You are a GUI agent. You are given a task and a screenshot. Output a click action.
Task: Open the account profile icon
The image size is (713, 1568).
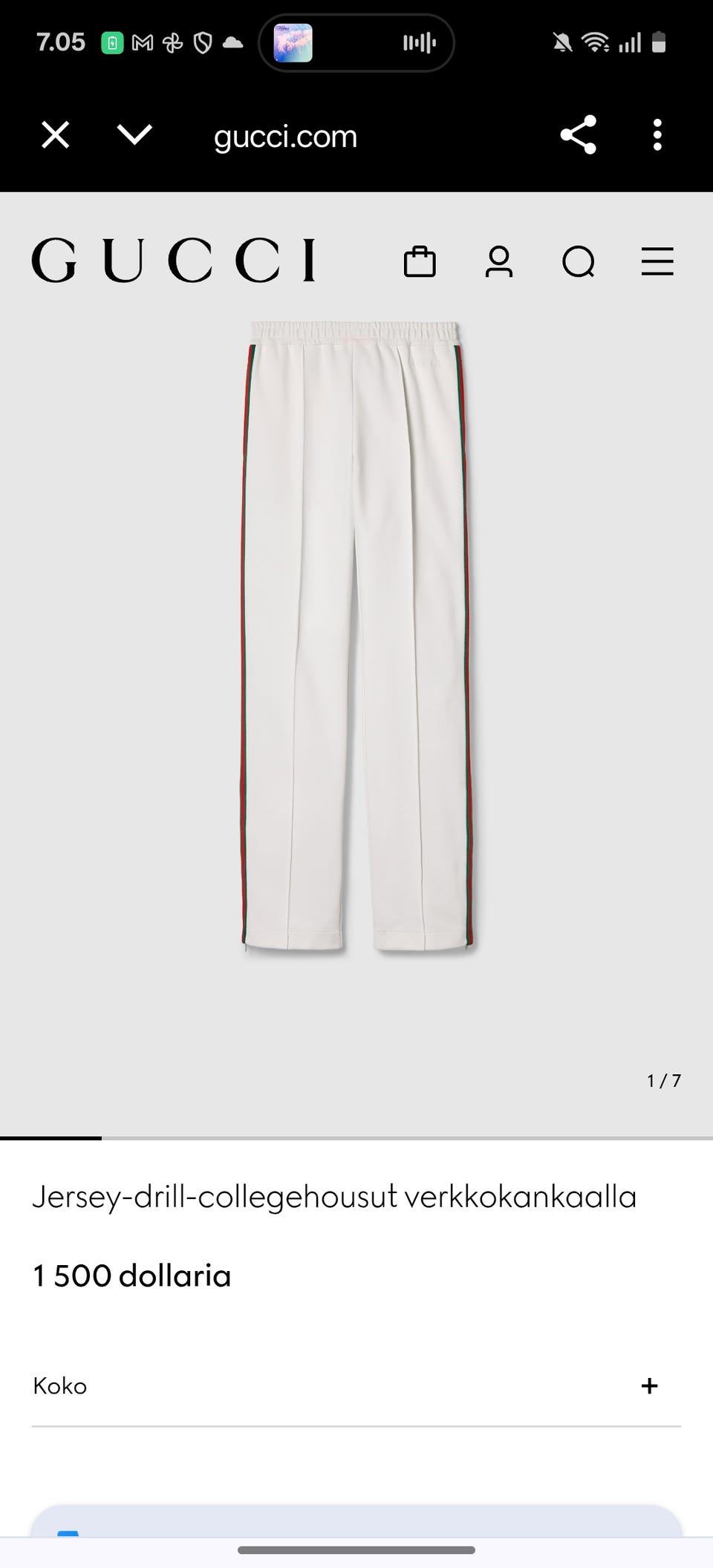499,261
